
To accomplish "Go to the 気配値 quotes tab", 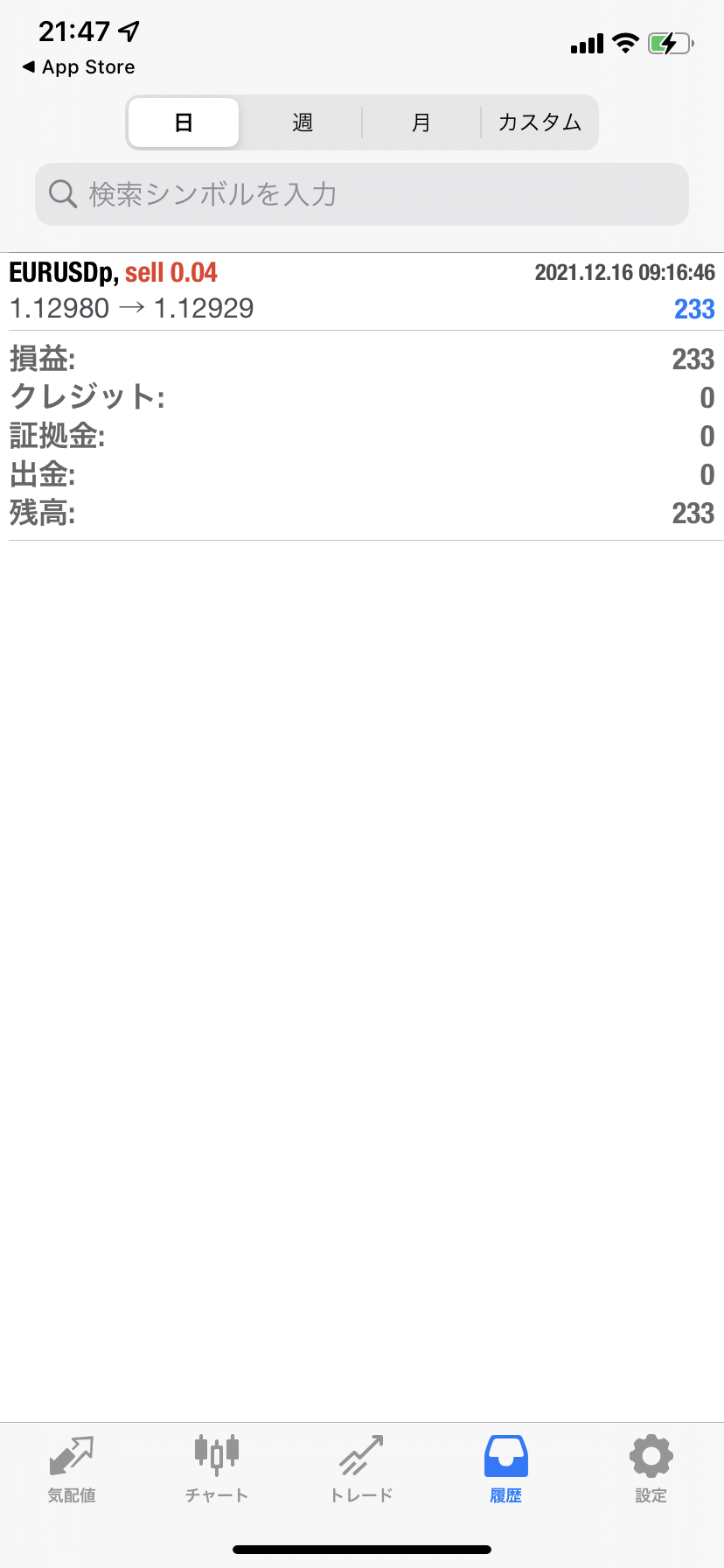I will tap(72, 1470).
